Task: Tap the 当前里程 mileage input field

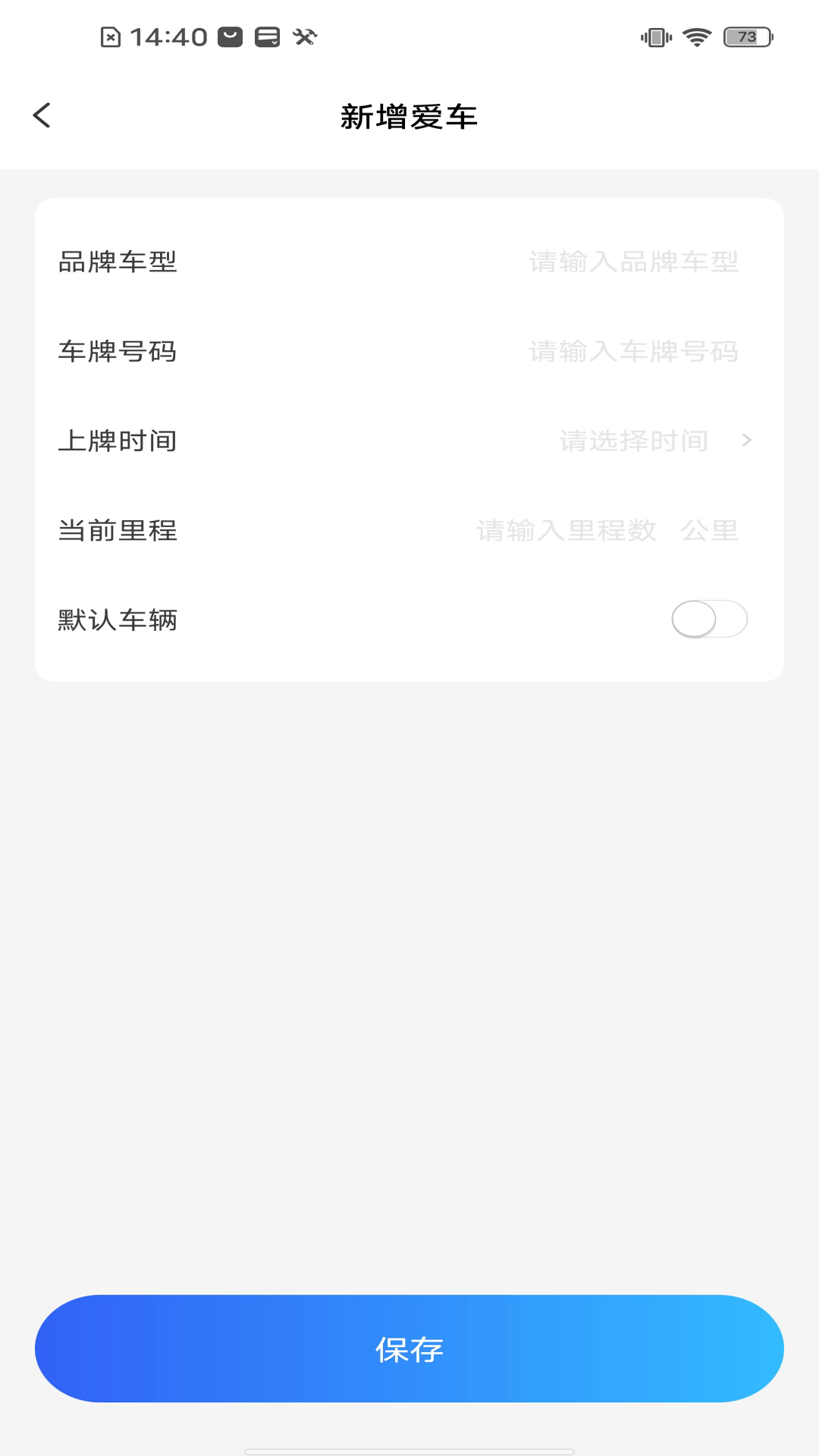Action: pos(566,531)
